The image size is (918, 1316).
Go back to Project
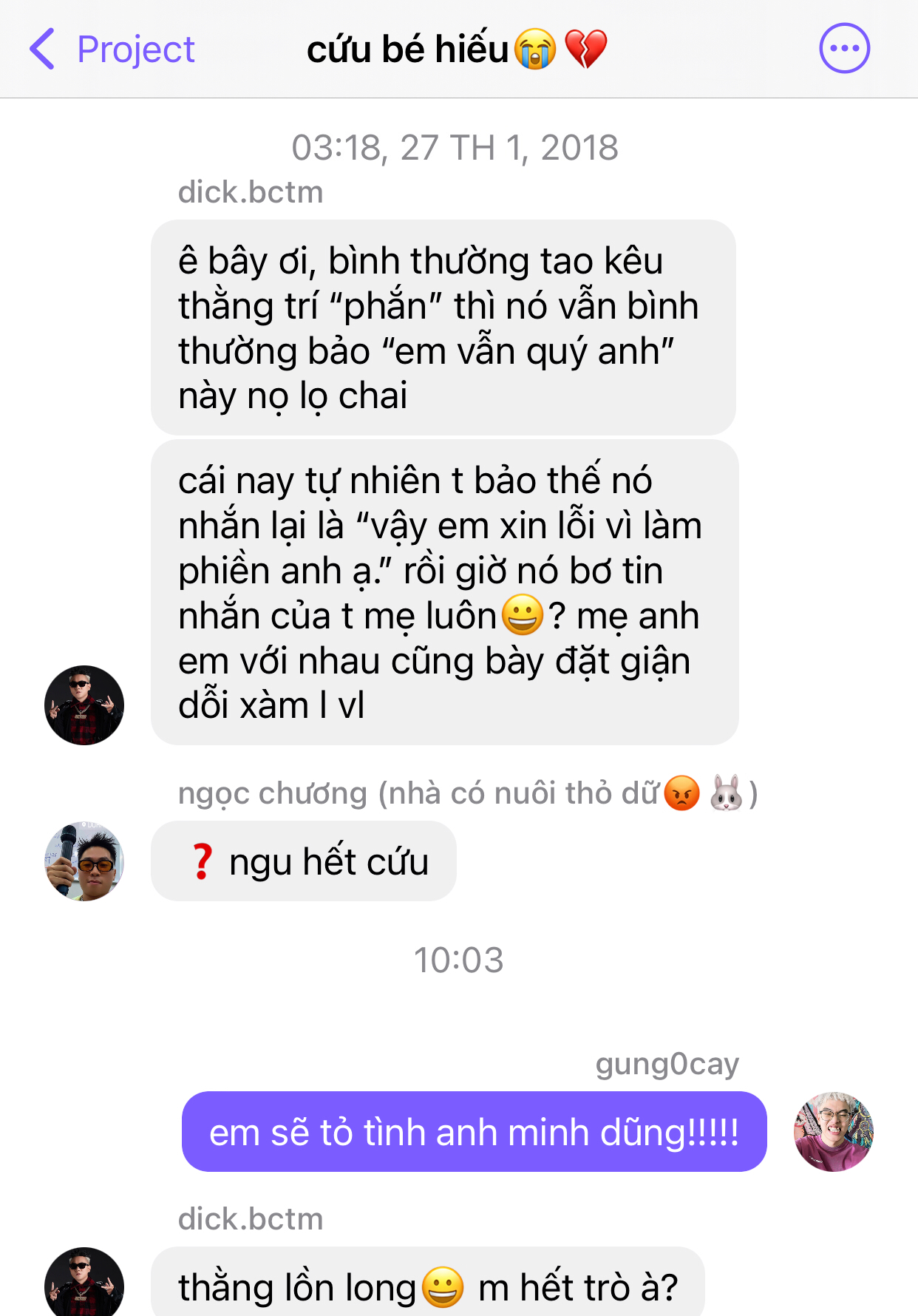click(111, 50)
